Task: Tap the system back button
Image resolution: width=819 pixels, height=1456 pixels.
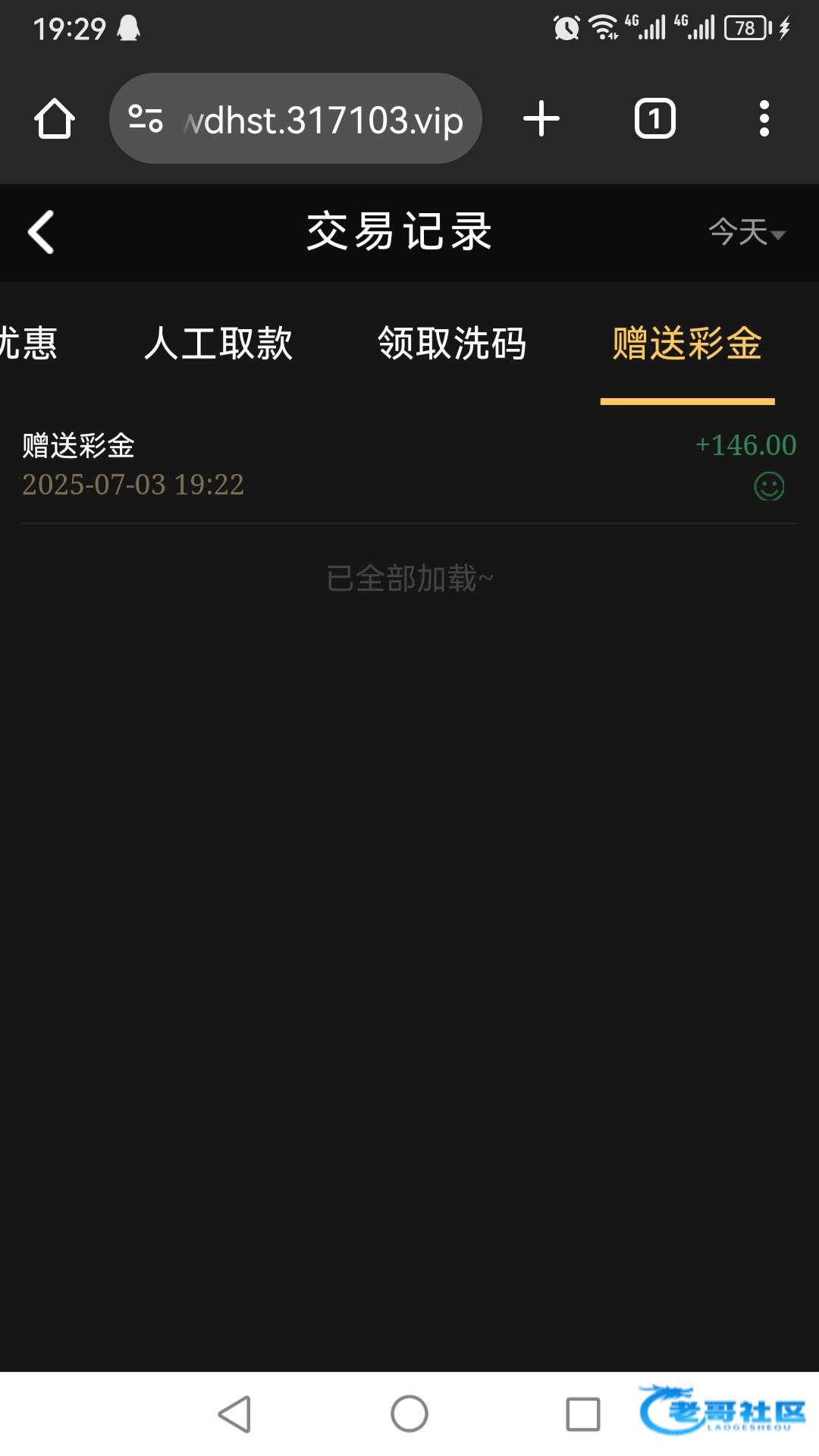Action: [x=235, y=1414]
